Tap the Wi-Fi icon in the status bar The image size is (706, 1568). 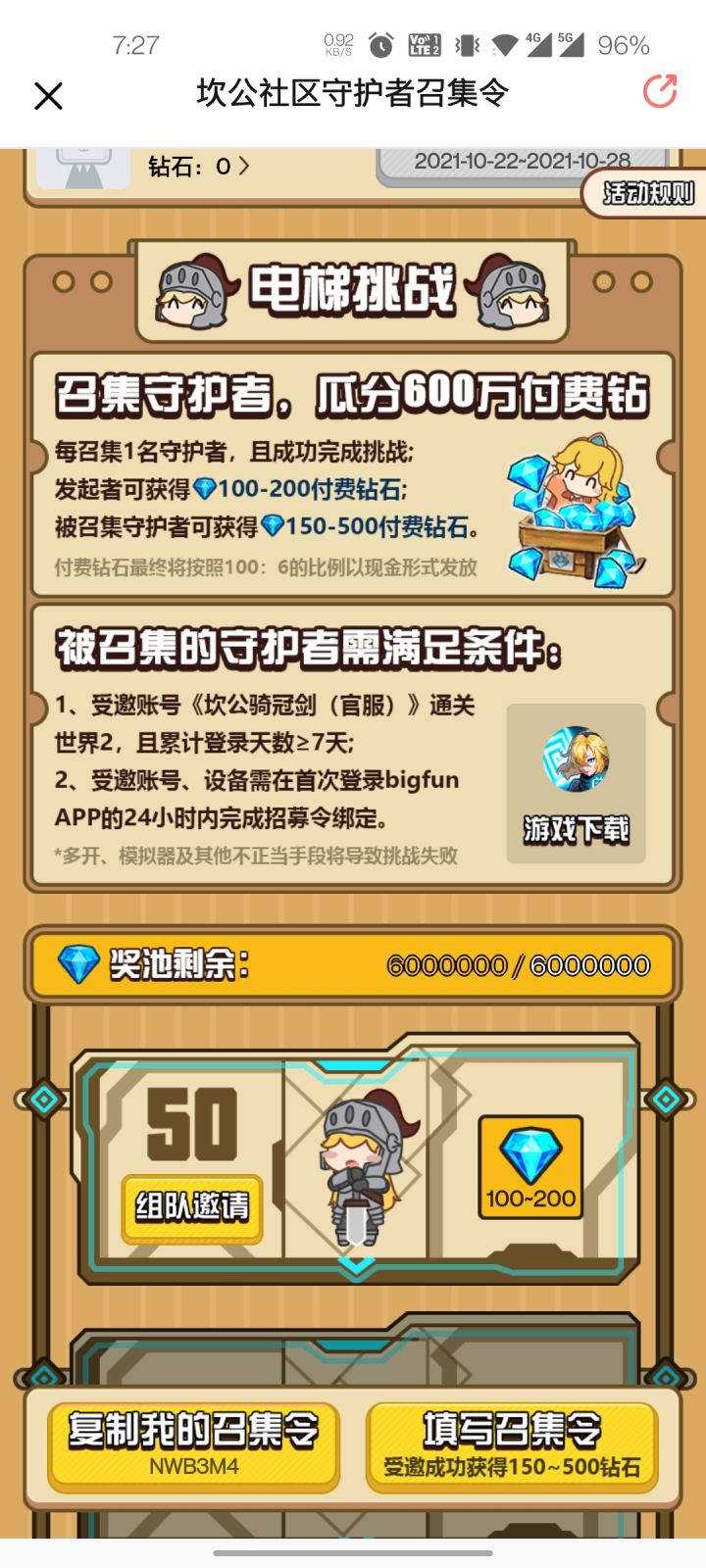506,44
